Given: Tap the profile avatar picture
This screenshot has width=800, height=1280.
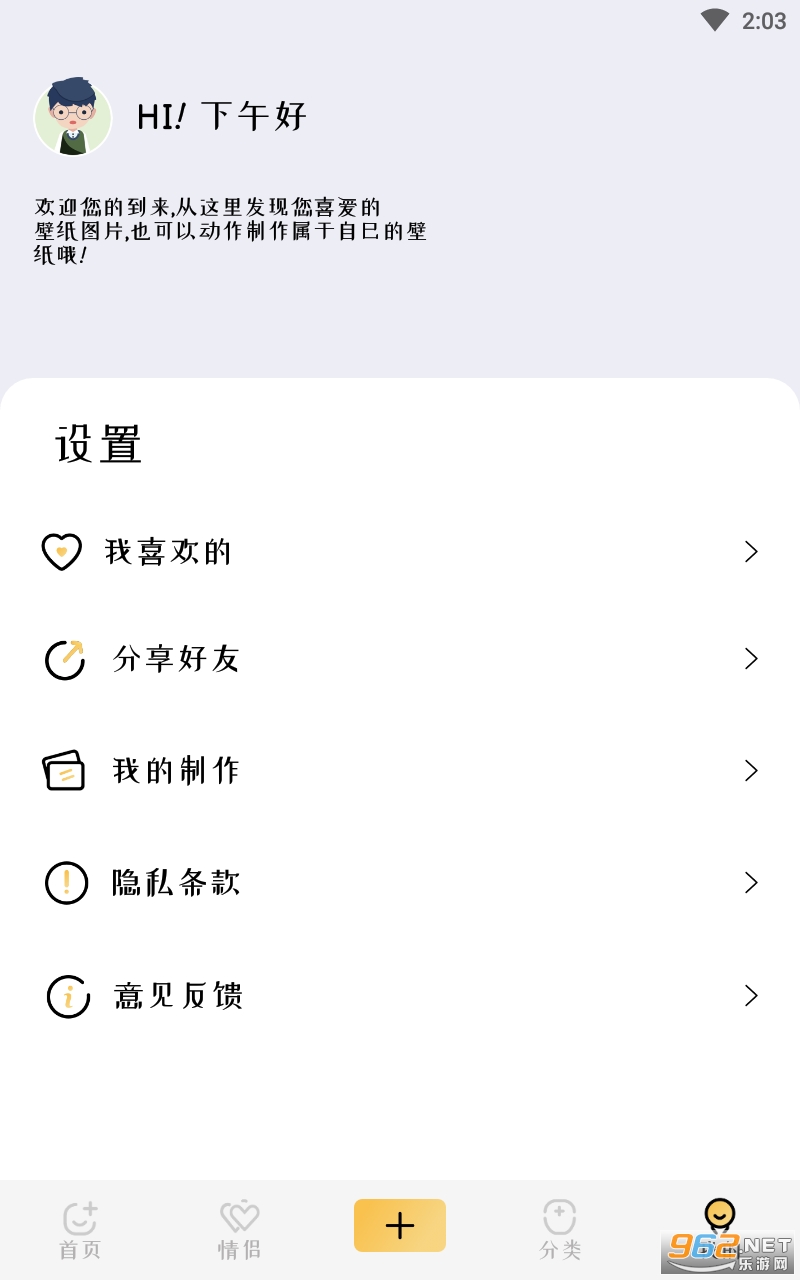Looking at the screenshot, I should [73, 117].
